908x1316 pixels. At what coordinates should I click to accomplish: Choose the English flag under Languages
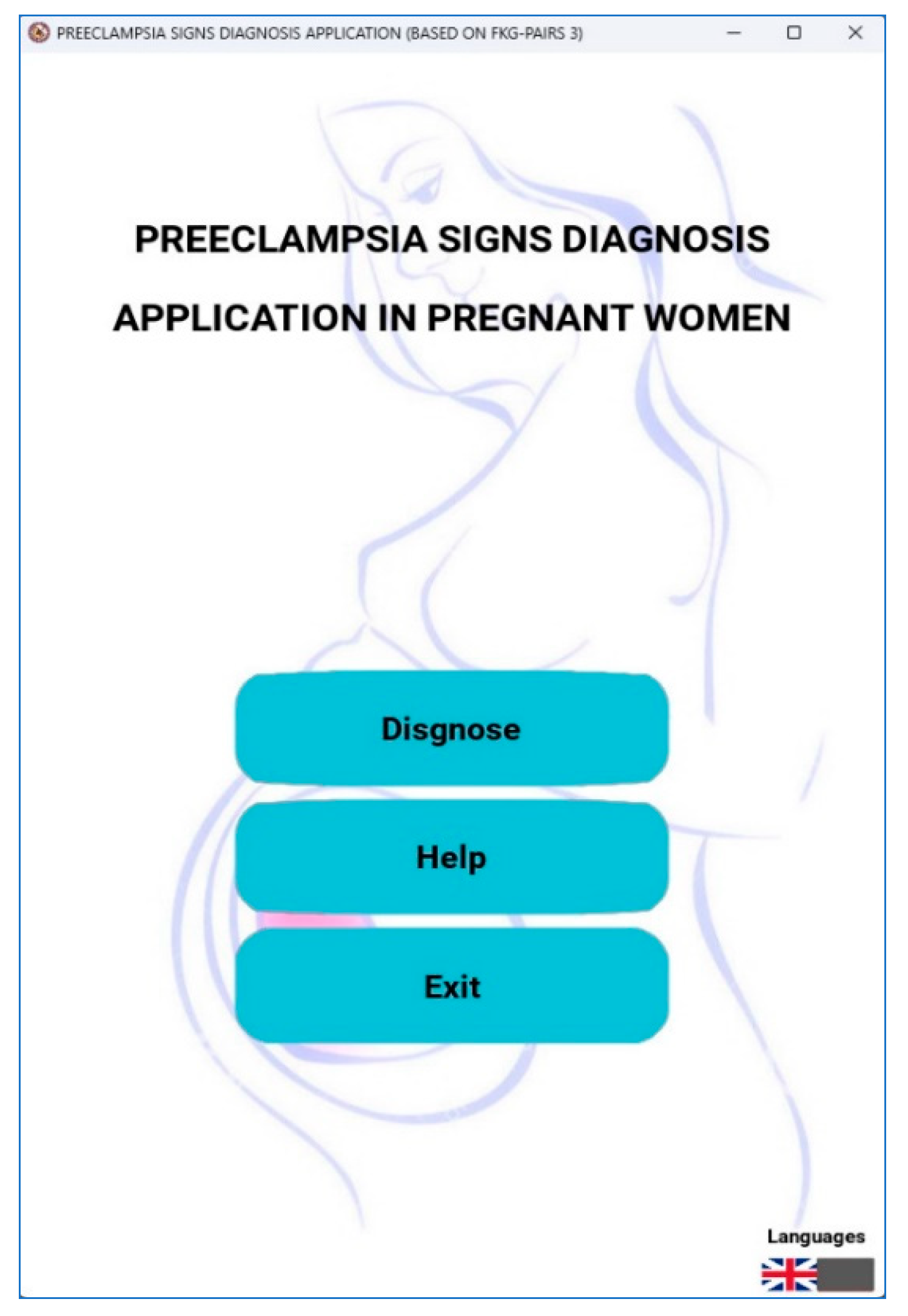789,1274
